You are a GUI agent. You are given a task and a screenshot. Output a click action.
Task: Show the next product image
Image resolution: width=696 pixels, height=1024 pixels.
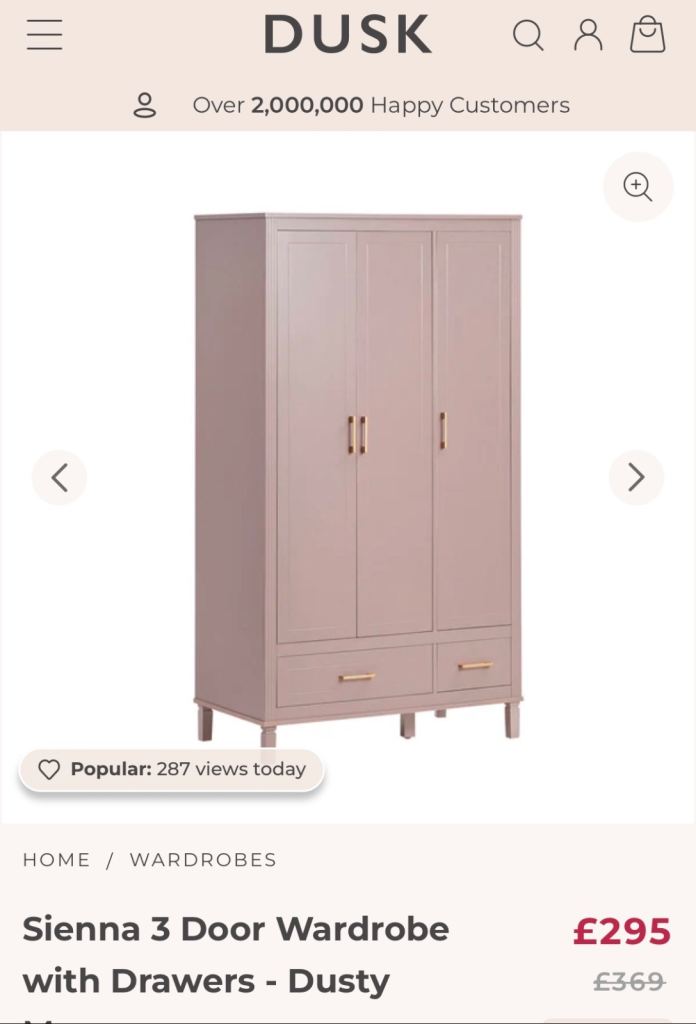pyautogui.click(x=636, y=478)
